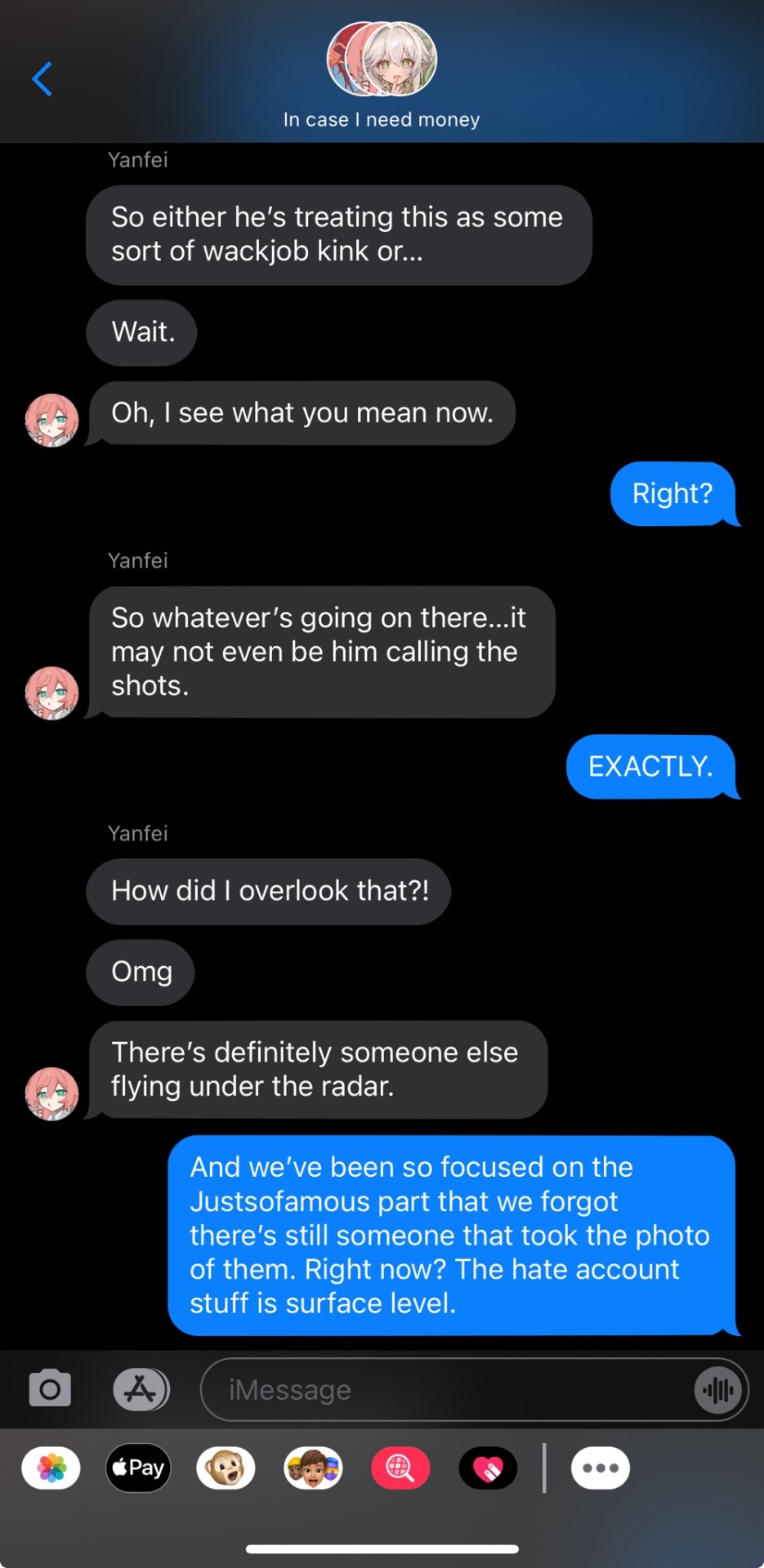
Task: Open Apple Pay in the app drawer
Action: point(138,1468)
